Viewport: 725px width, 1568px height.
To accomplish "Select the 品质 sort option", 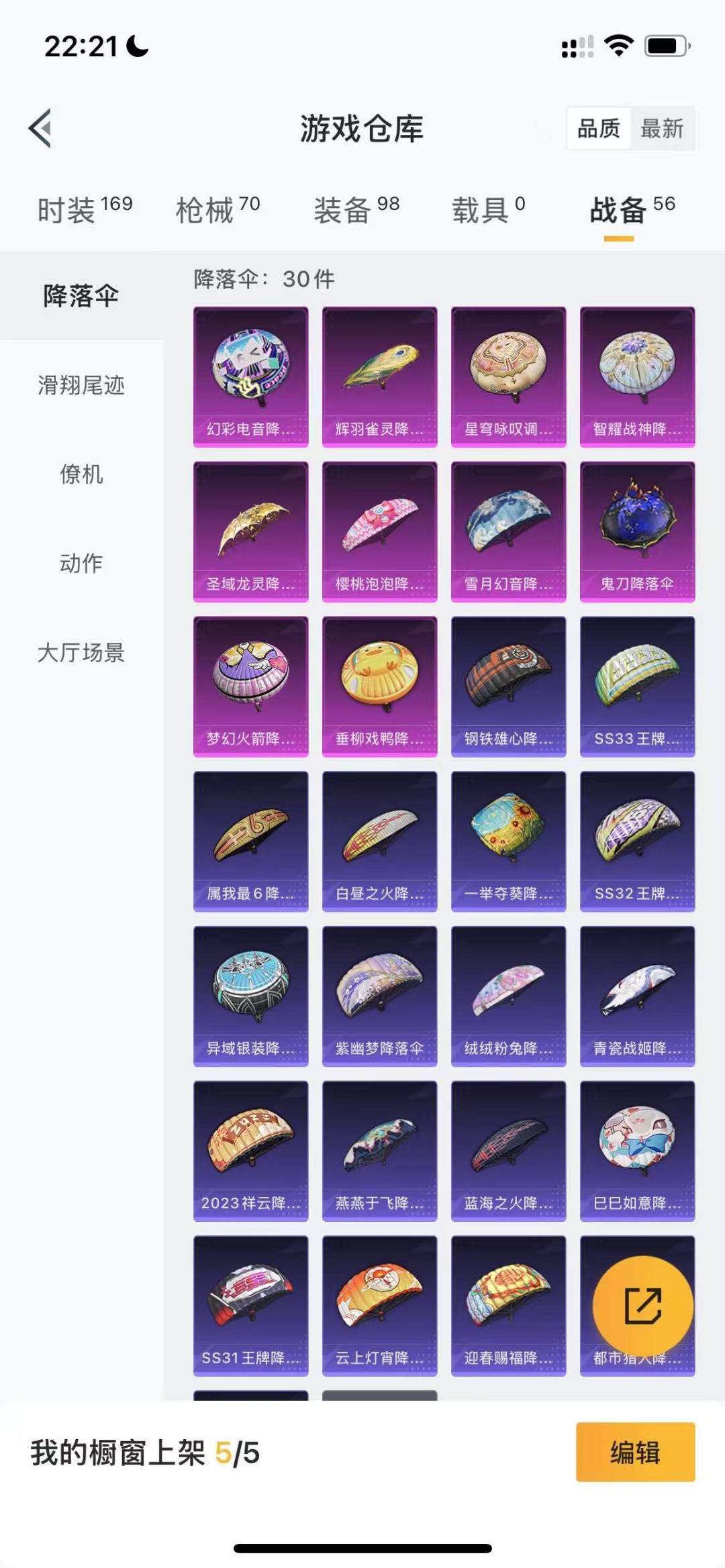I will [599, 128].
